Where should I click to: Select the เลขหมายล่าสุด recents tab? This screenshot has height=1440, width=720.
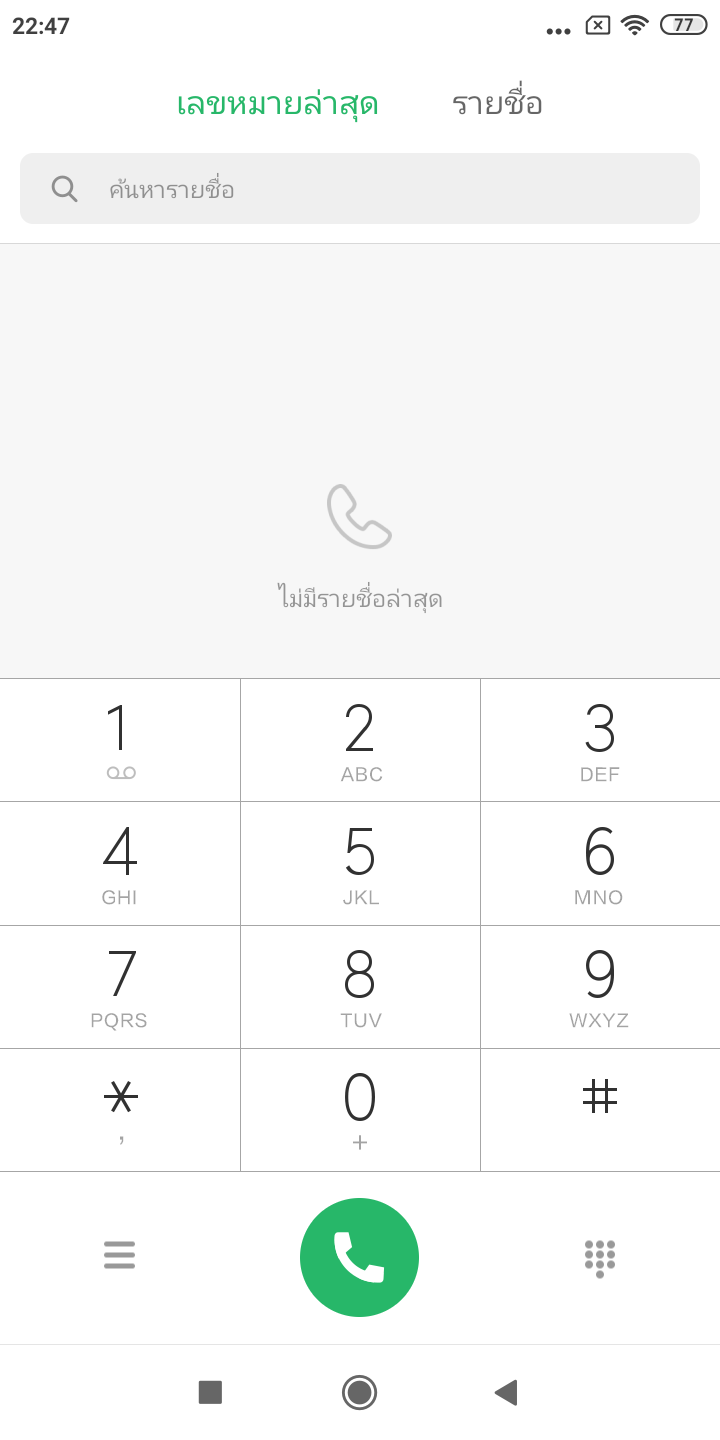pos(277,104)
